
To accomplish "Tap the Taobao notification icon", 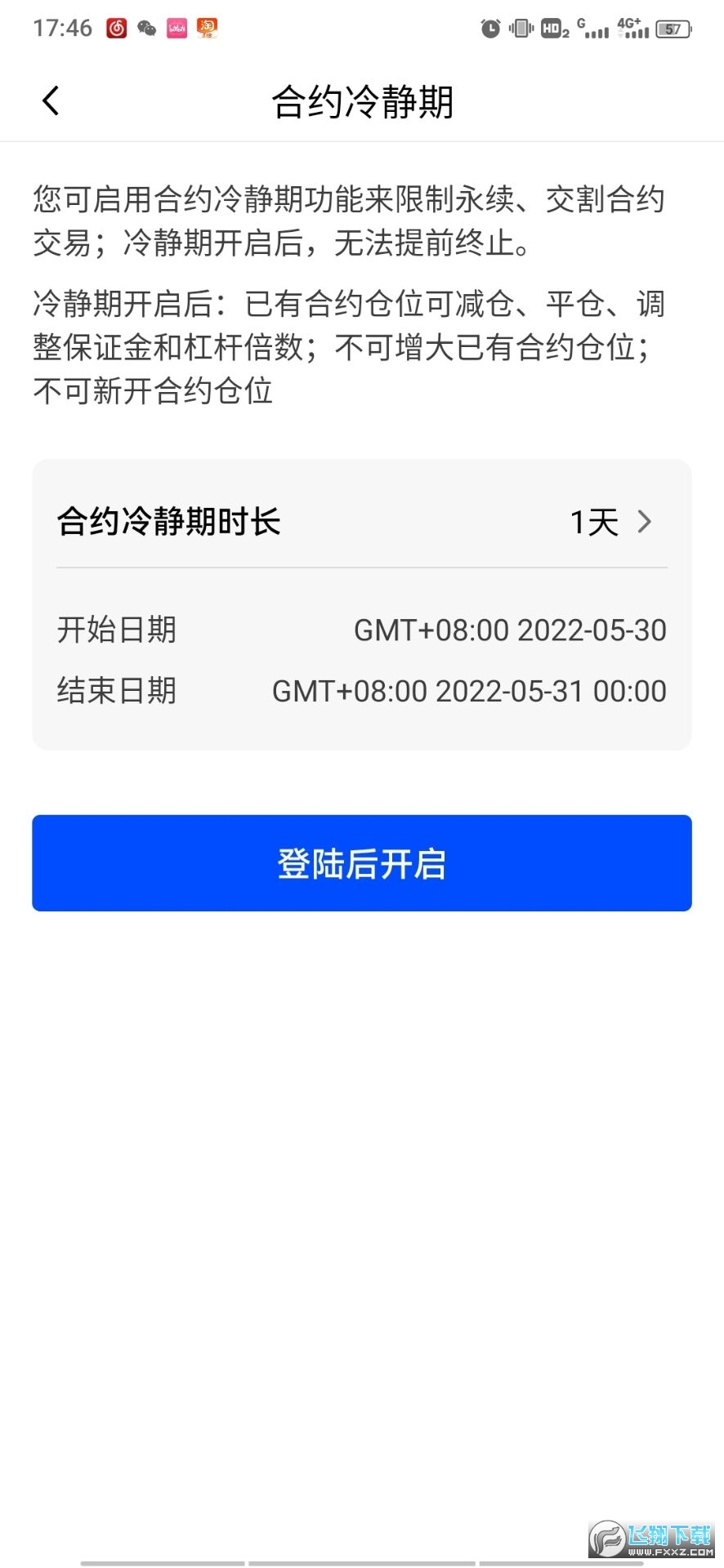I will 207,27.
